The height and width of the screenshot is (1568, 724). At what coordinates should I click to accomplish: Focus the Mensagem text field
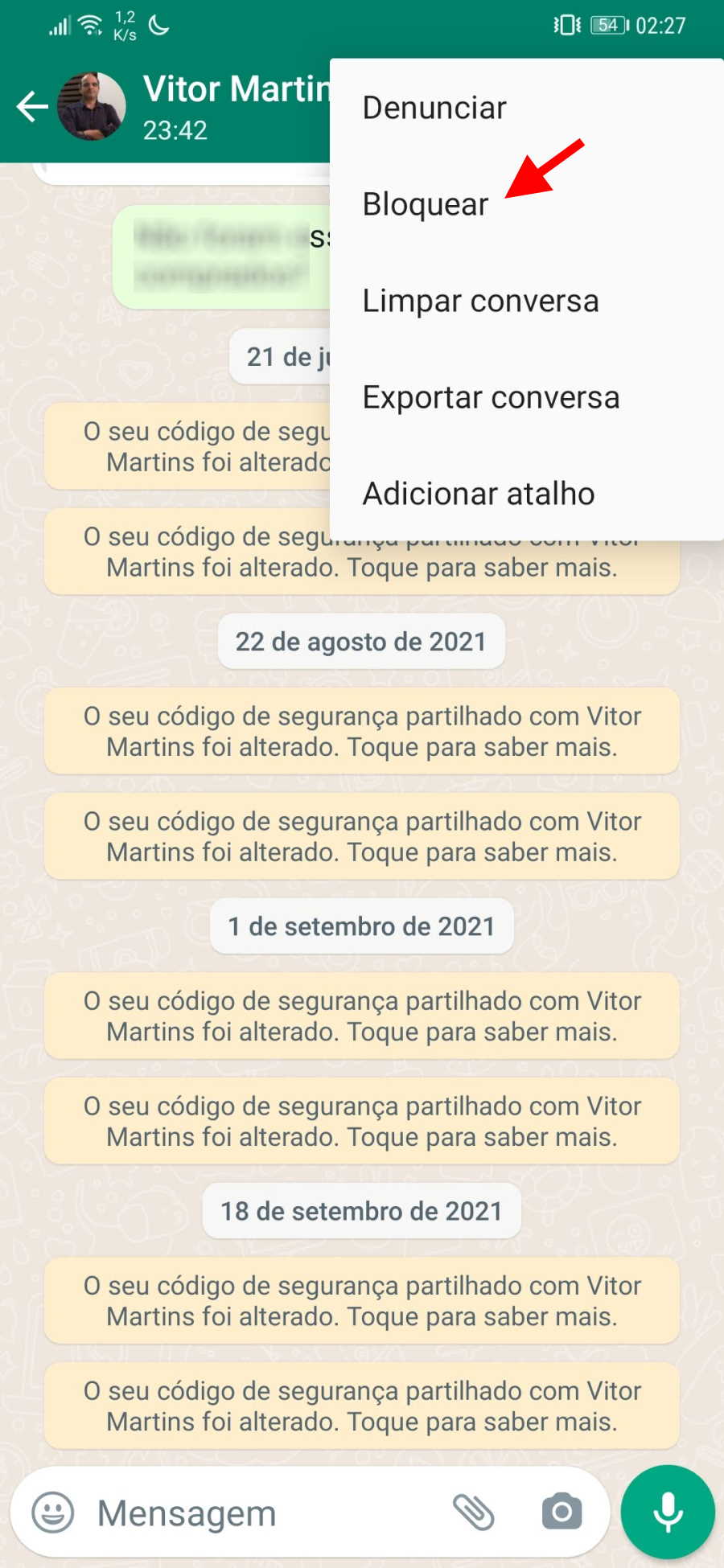265,1513
